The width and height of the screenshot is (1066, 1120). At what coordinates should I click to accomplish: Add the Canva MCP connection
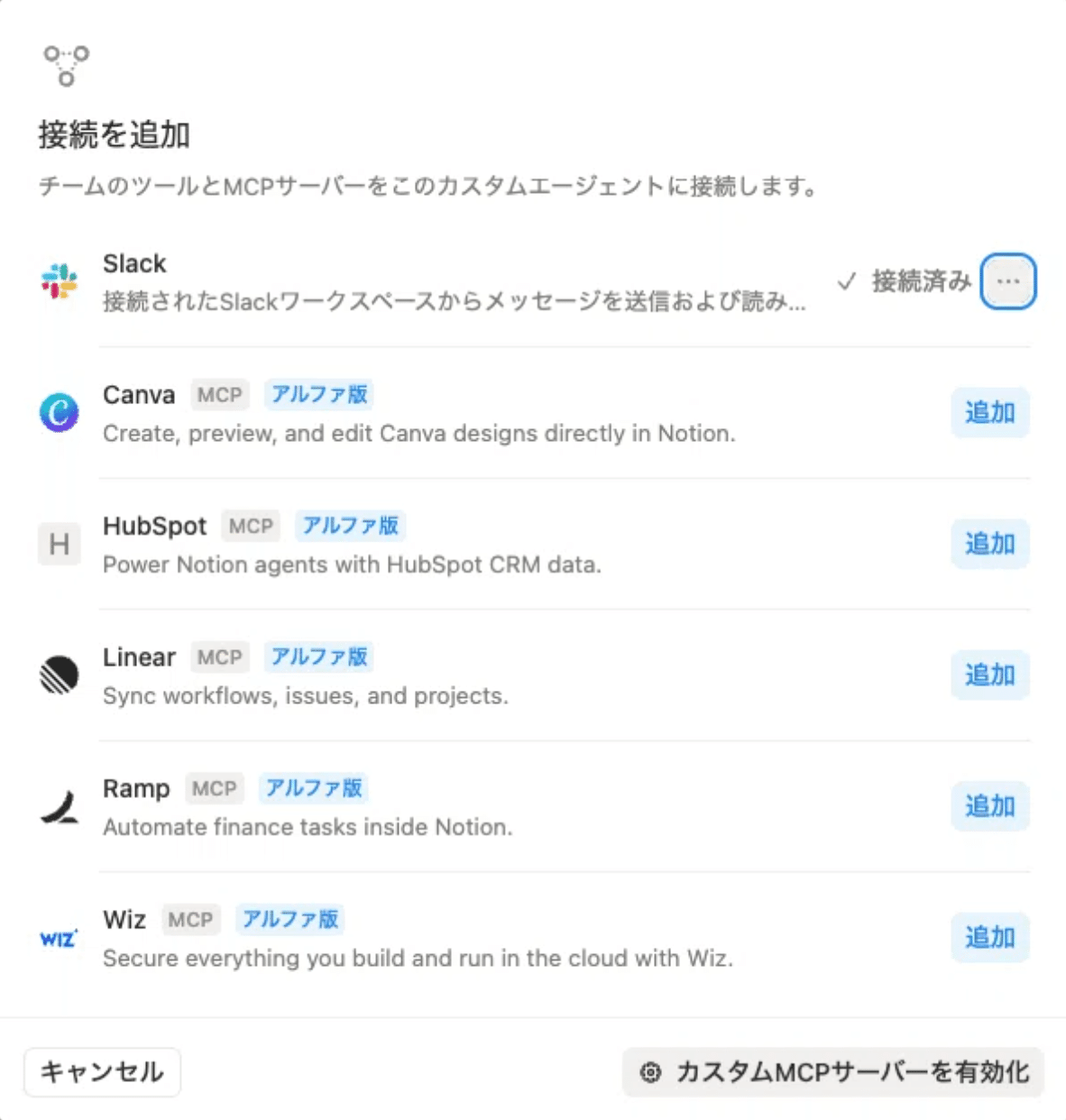click(989, 412)
